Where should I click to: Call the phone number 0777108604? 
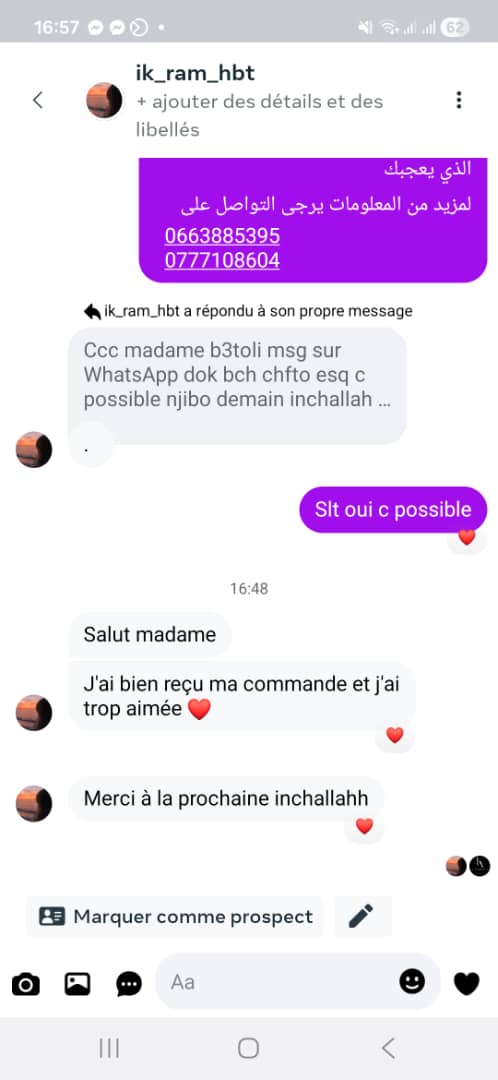click(x=222, y=260)
